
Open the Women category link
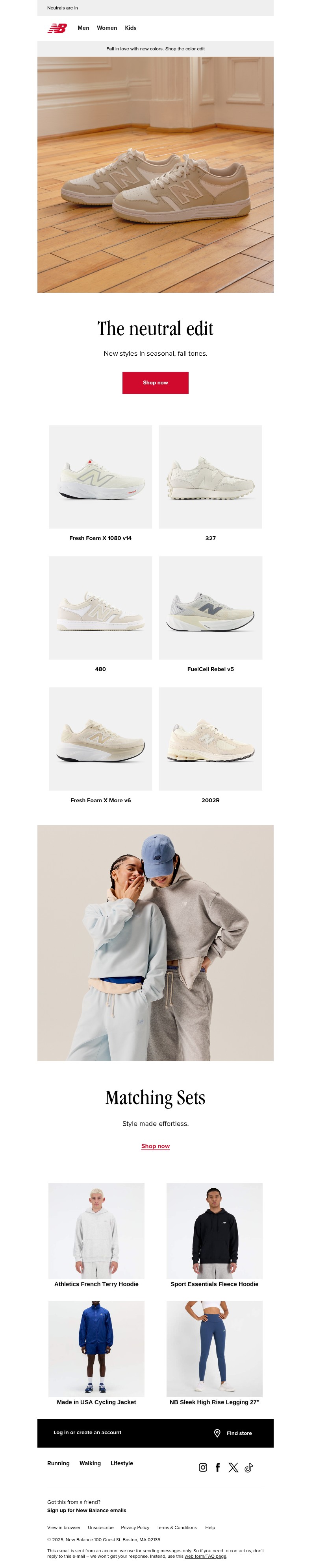tap(107, 28)
